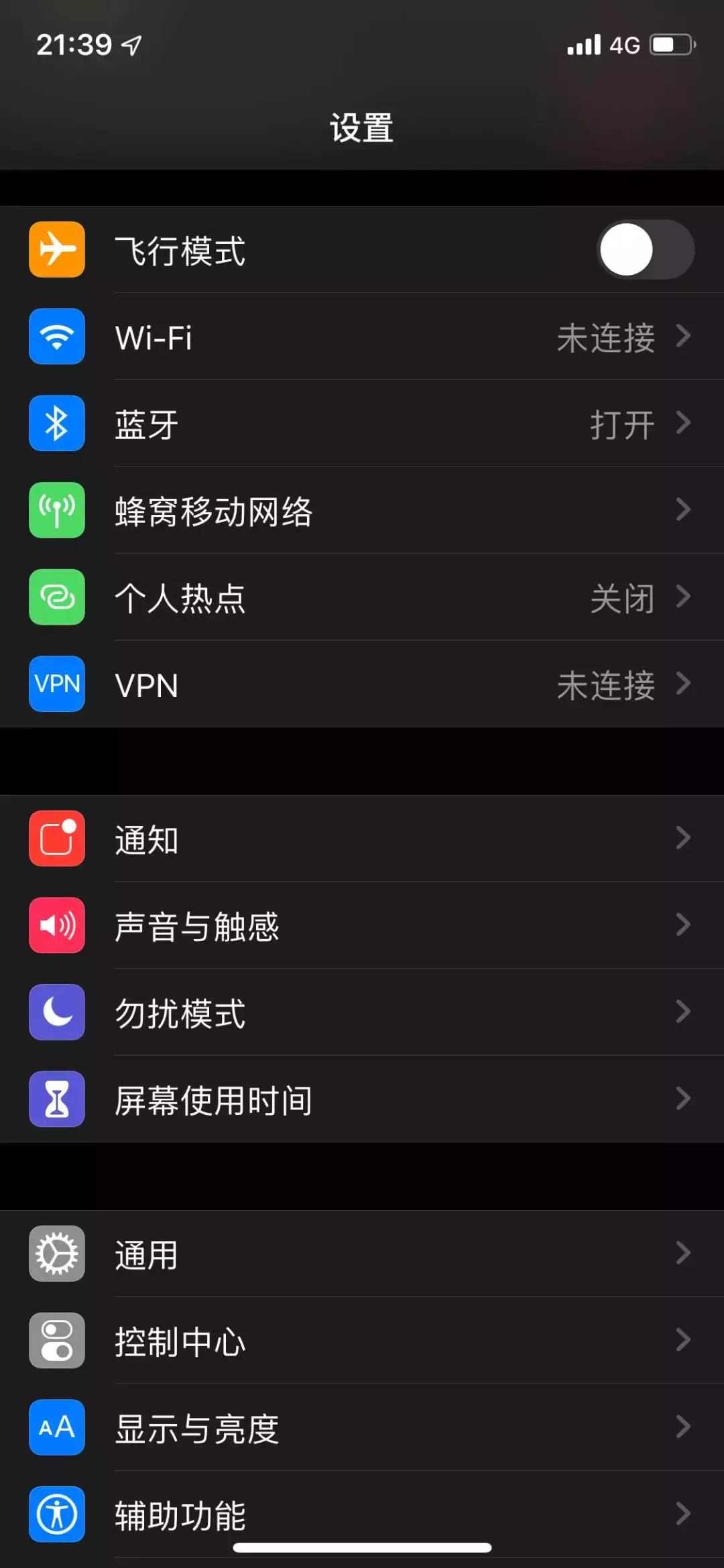724x1568 pixels.
Task: Click the VPN 未连接 status text
Action: pos(605,685)
